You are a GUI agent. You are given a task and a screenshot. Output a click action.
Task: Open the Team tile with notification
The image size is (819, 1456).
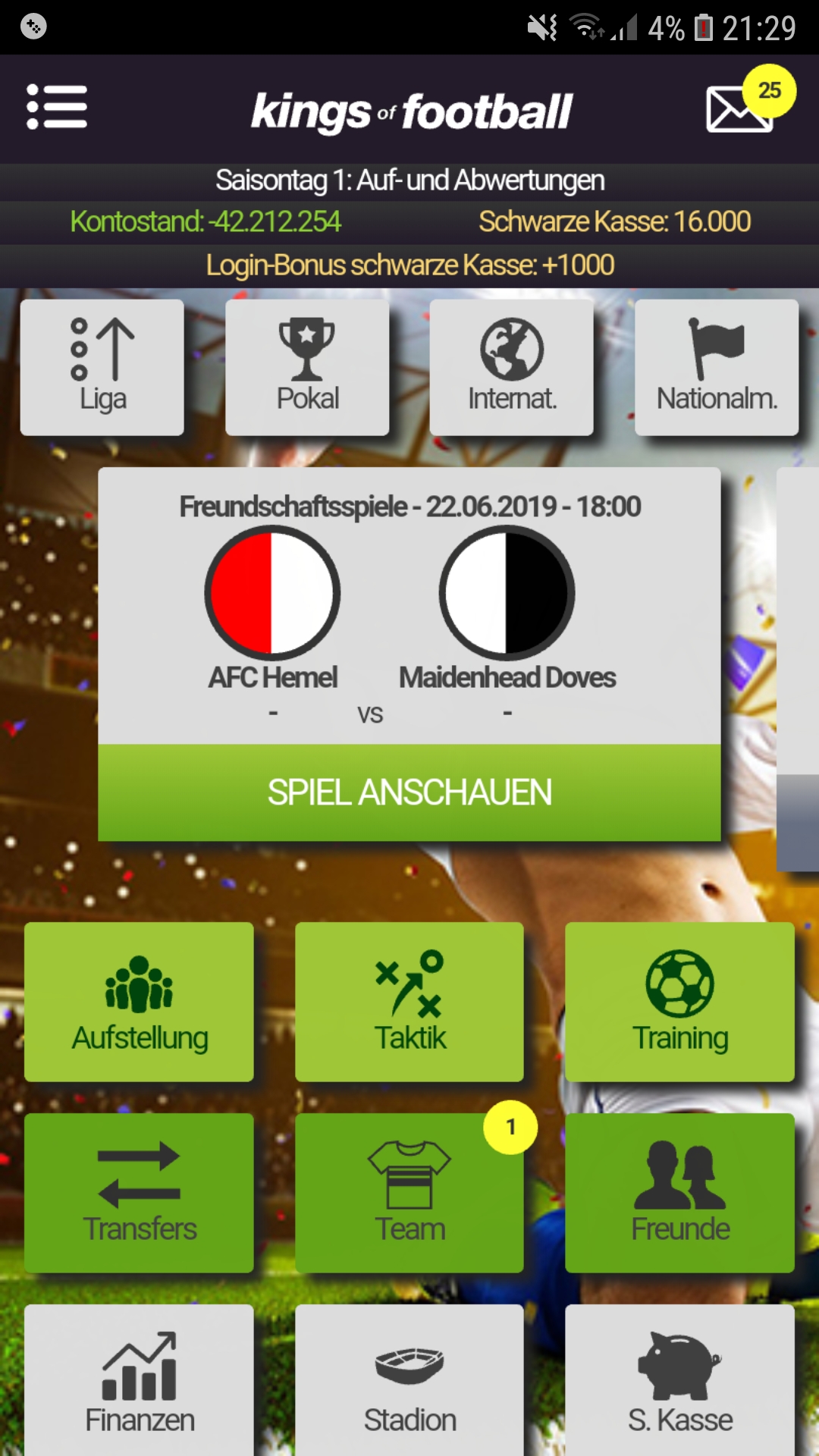coord(409,1193)
